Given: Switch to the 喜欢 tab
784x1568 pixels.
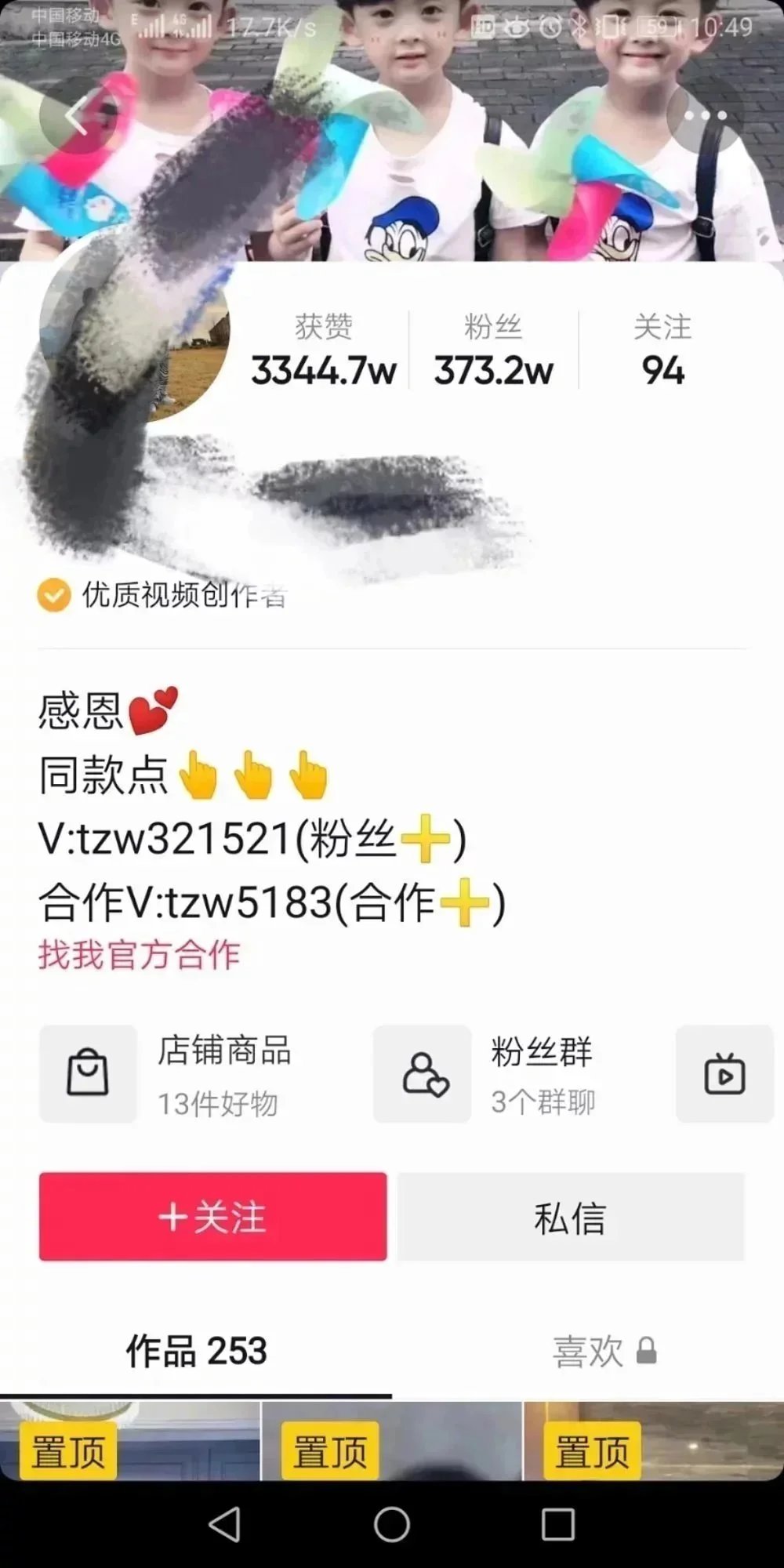Looking at the screenshot, I should point(604,1351).
